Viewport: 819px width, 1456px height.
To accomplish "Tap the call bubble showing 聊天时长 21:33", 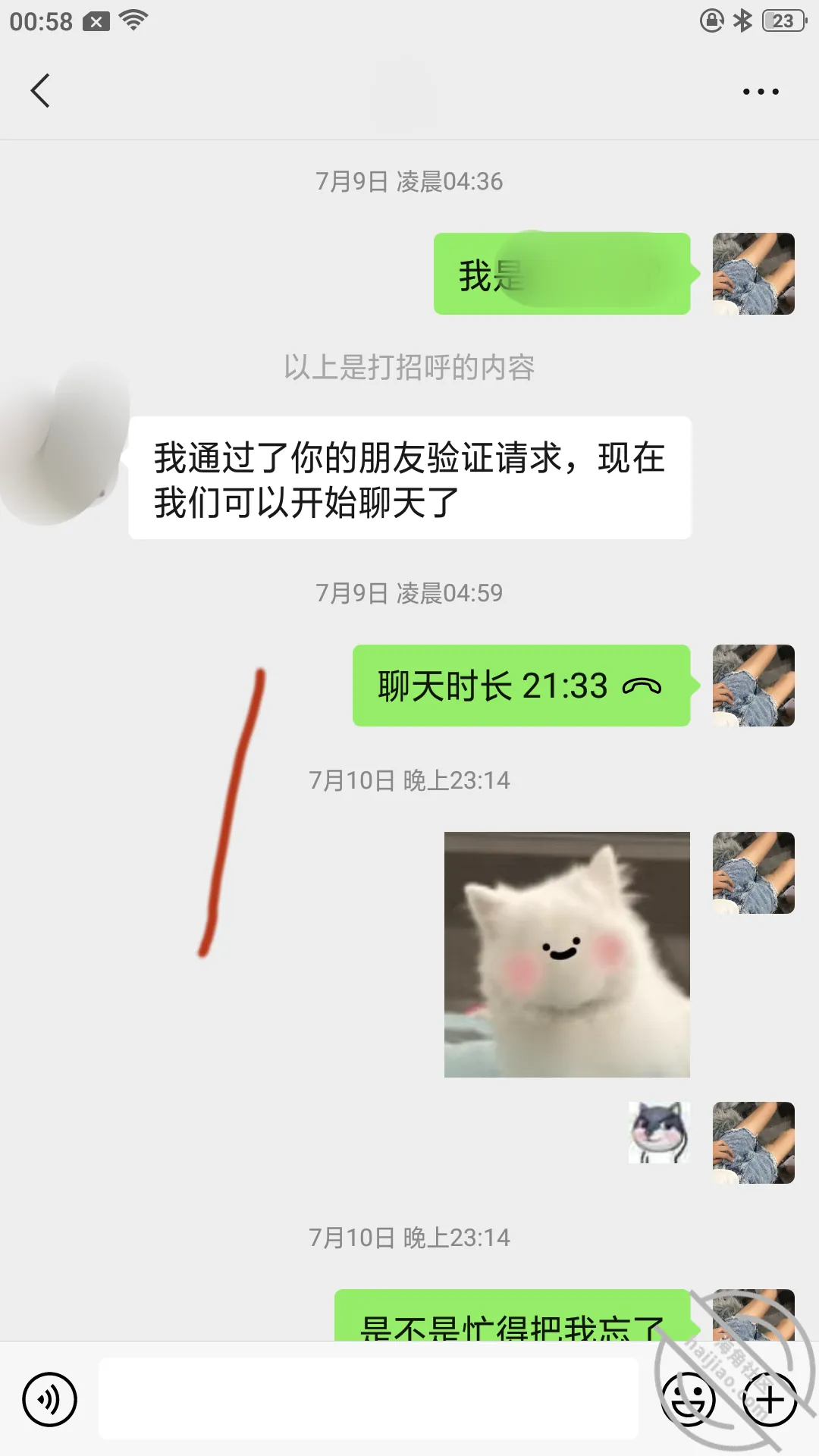I will click(x=522, y=686).
